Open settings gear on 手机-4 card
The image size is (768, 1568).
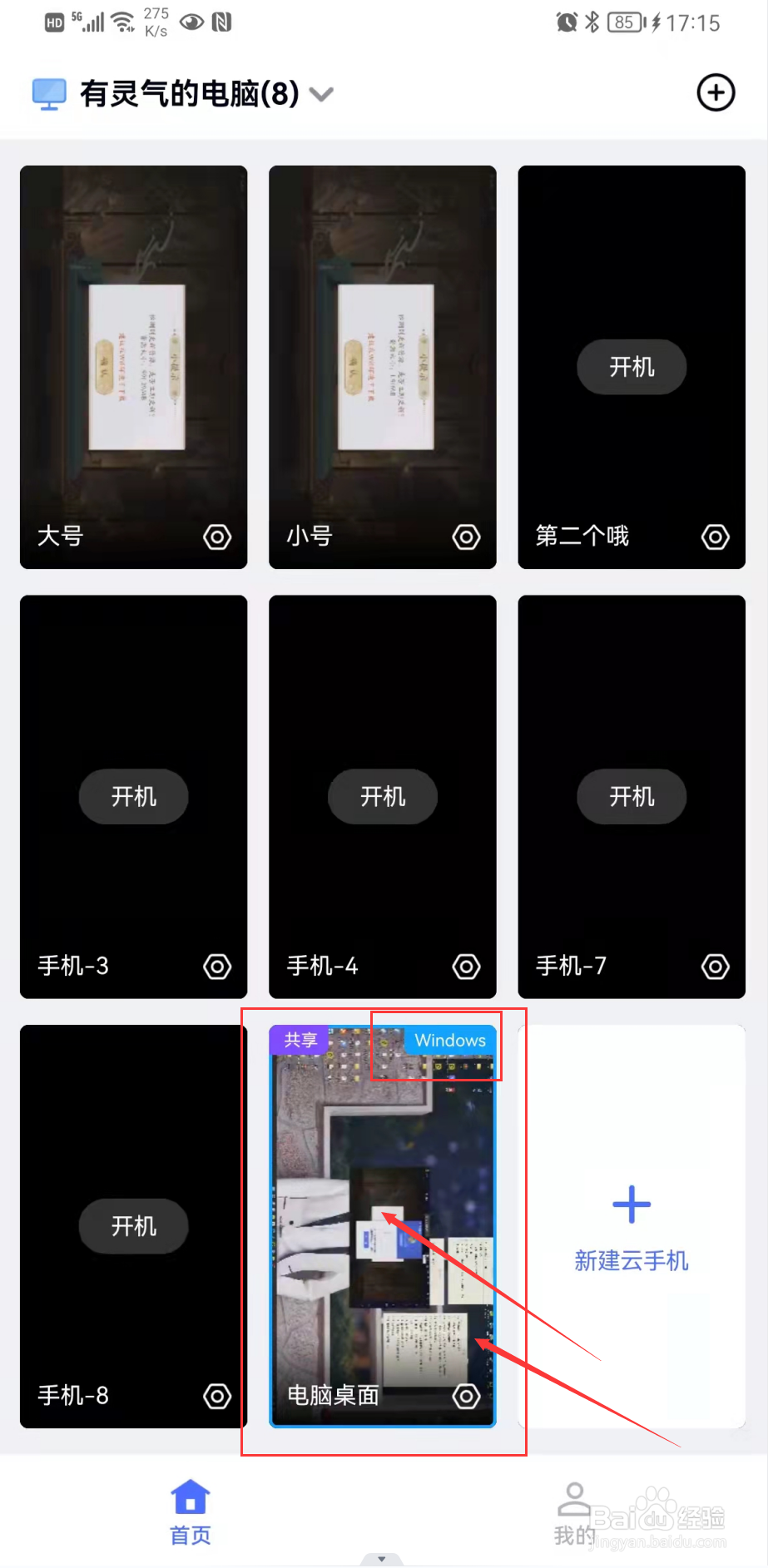pos(465,967)
